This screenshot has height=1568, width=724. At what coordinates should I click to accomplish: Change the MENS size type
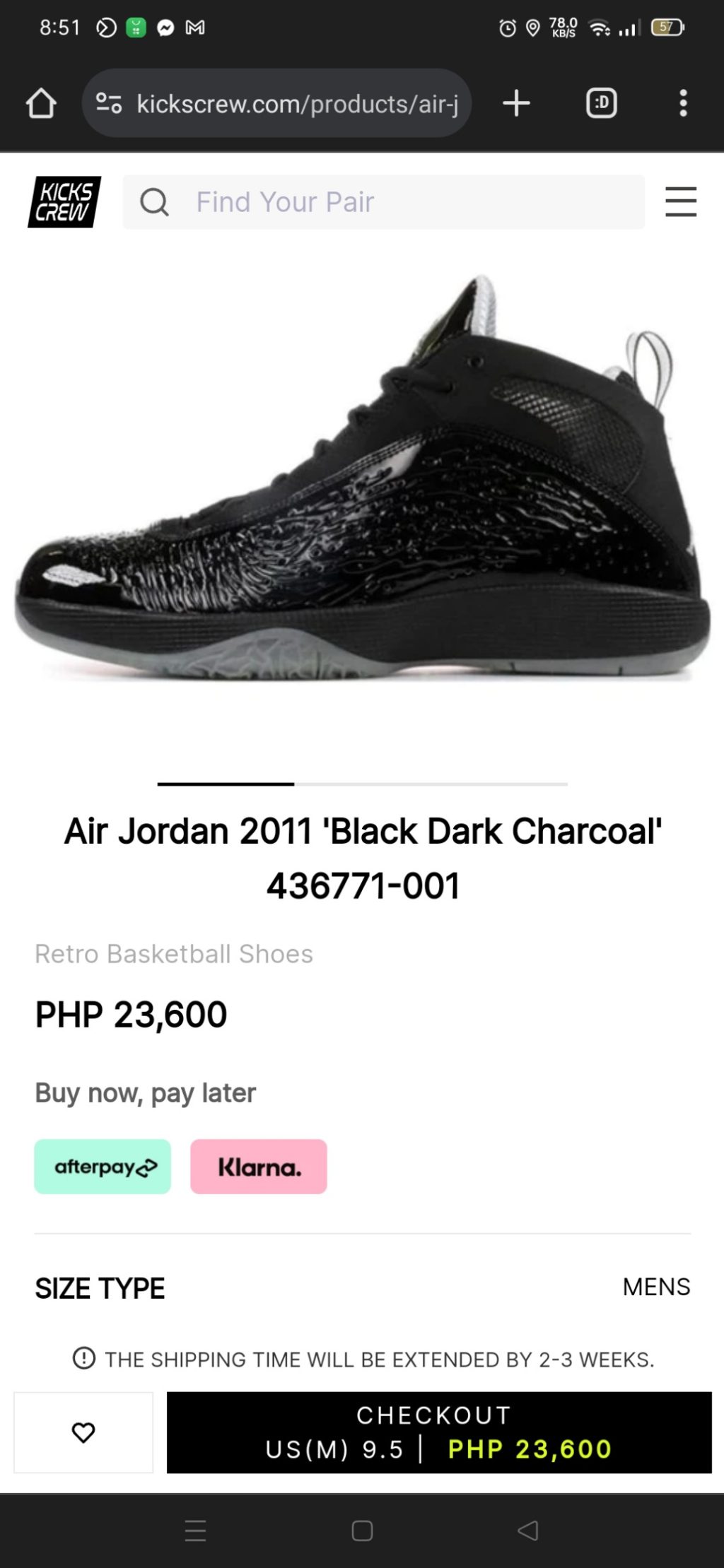[655, 1287]
